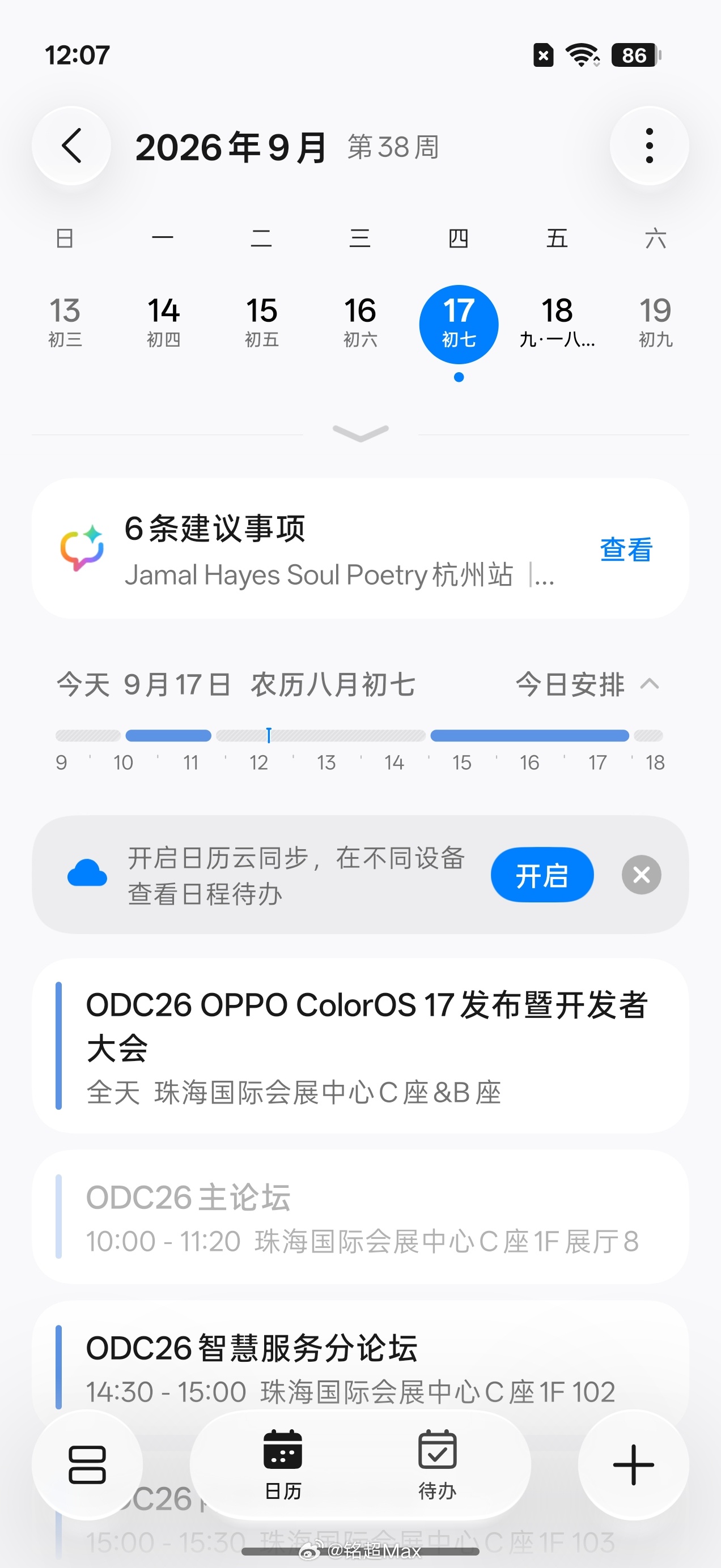Switch to the 待办 tab

(437, 1464)
